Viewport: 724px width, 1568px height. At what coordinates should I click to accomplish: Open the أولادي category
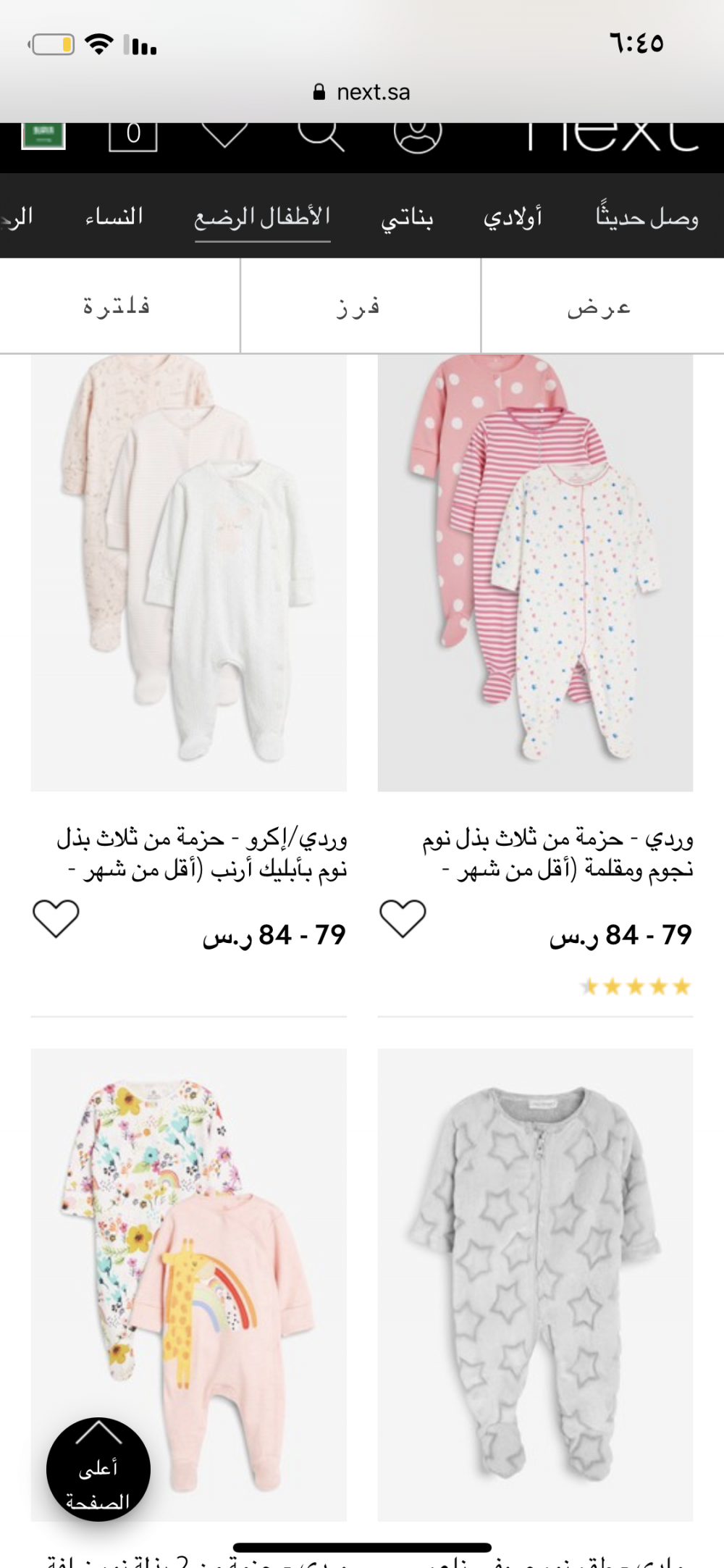click(x=513, y=217)
